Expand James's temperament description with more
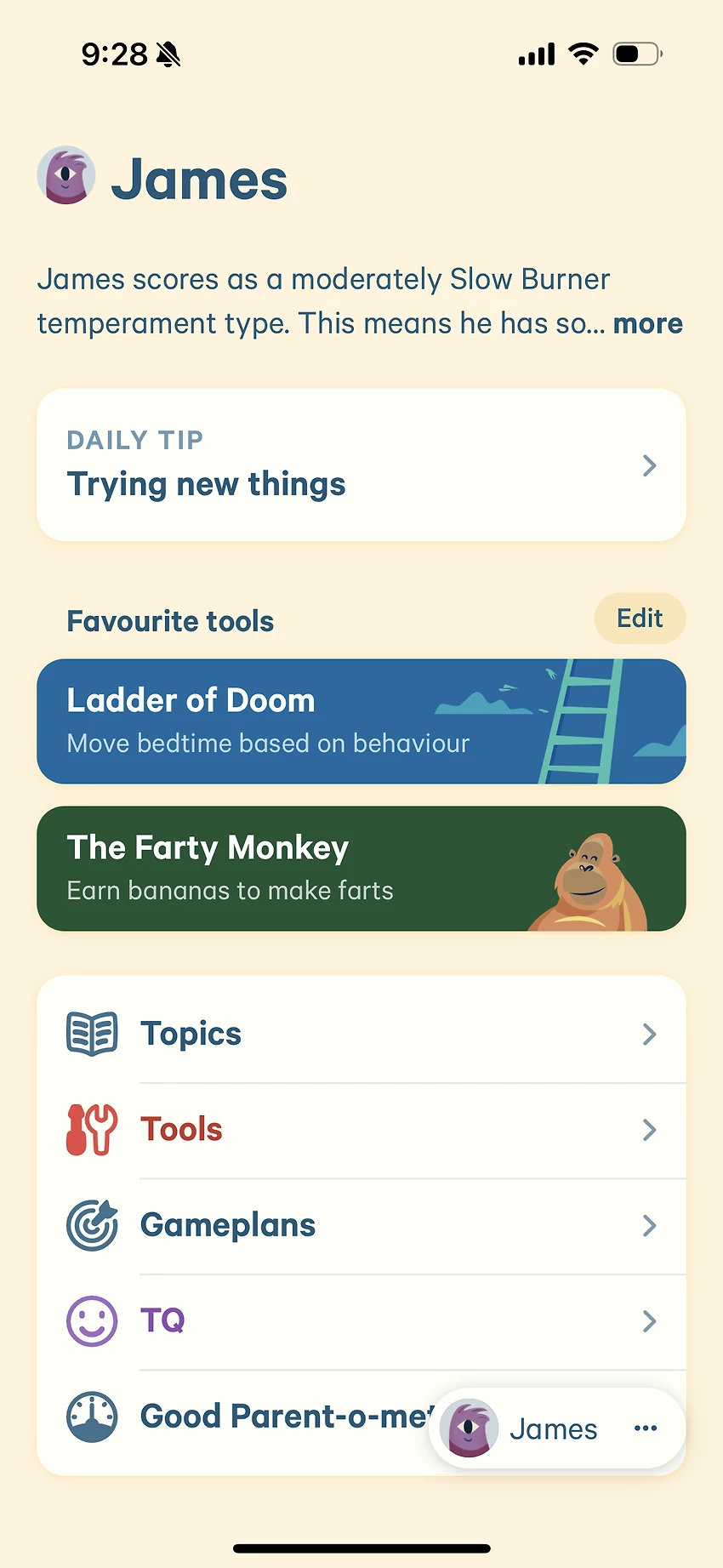723x1568 pixels. [647, 324]
